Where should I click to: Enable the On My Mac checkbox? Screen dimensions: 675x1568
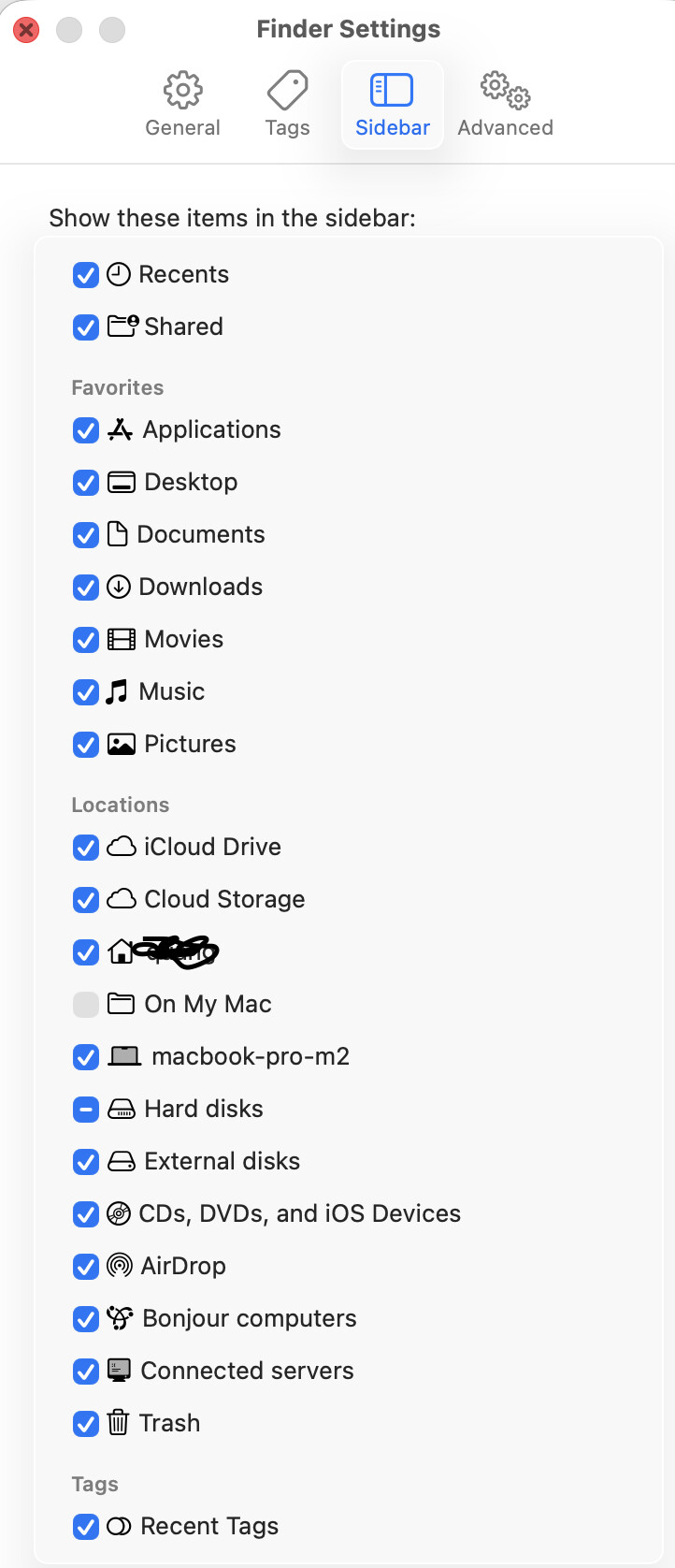86,1005
